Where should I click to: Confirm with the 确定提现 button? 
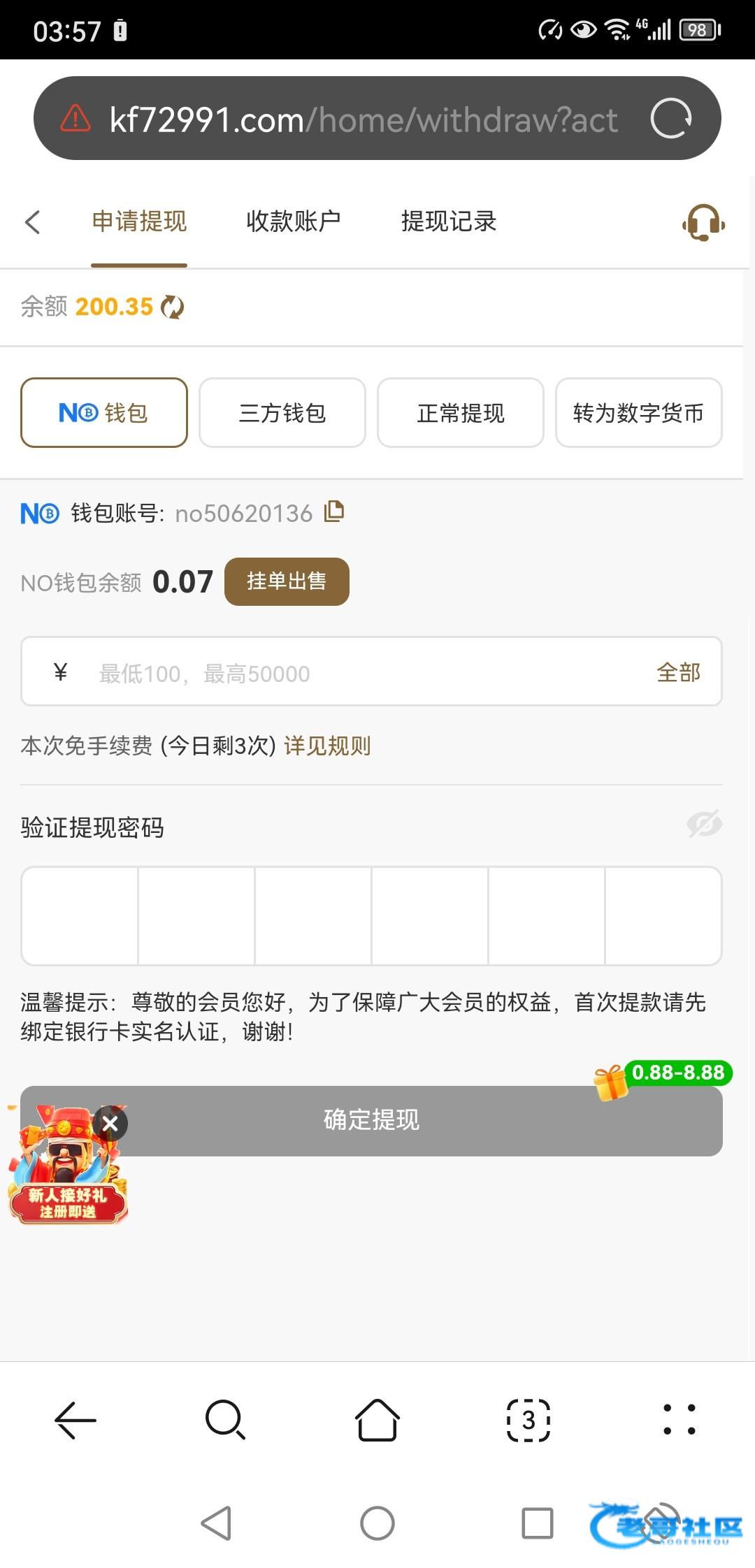[x=371, y=1120]
